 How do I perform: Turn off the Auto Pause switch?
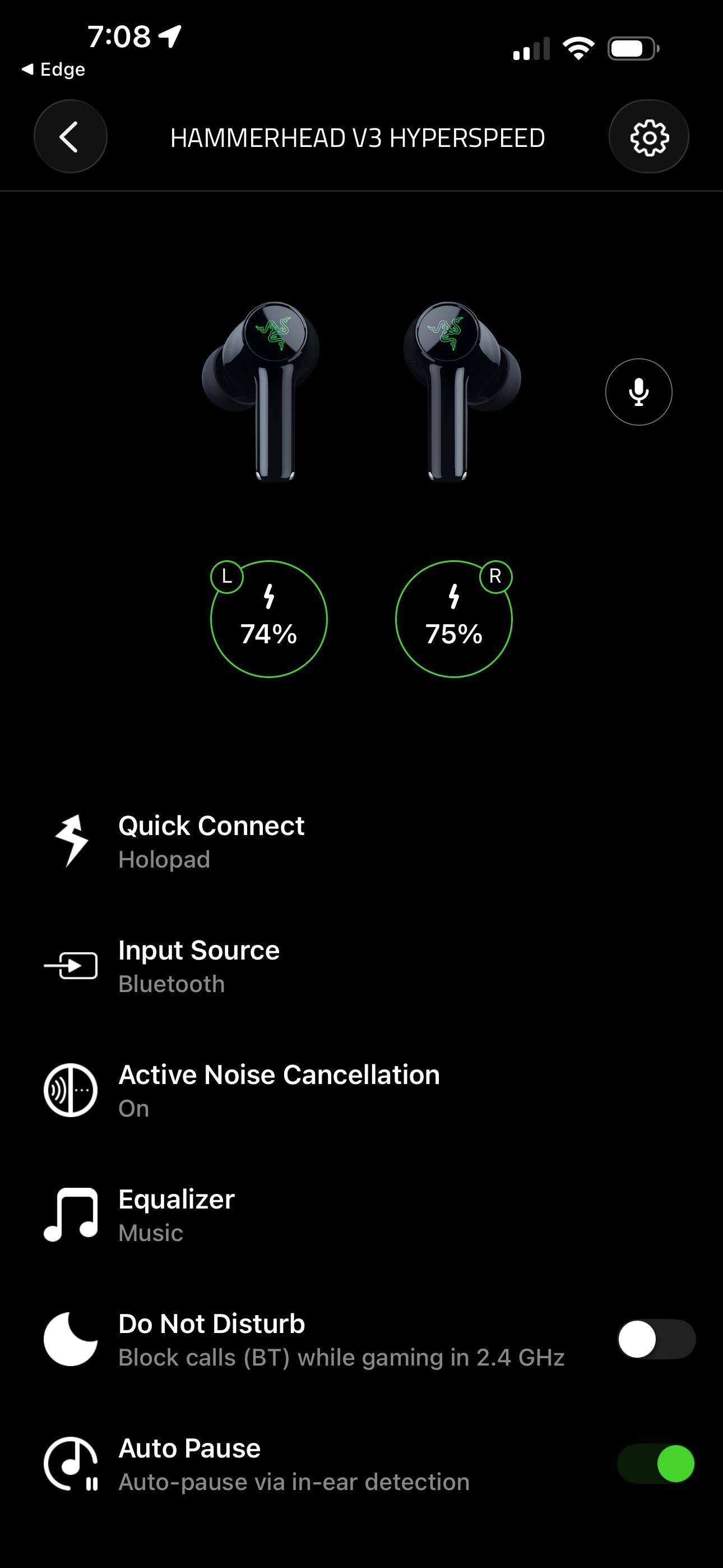656,1463
